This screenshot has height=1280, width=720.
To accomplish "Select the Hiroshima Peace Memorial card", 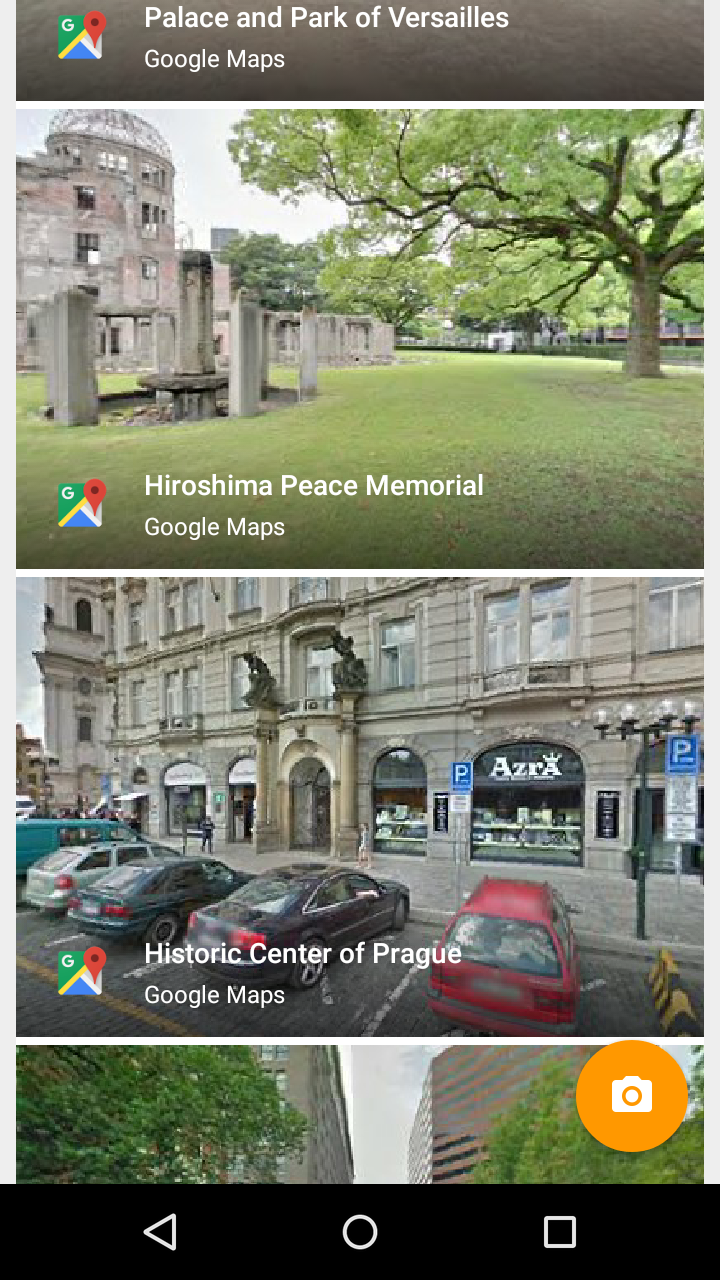I will [360, 337].
